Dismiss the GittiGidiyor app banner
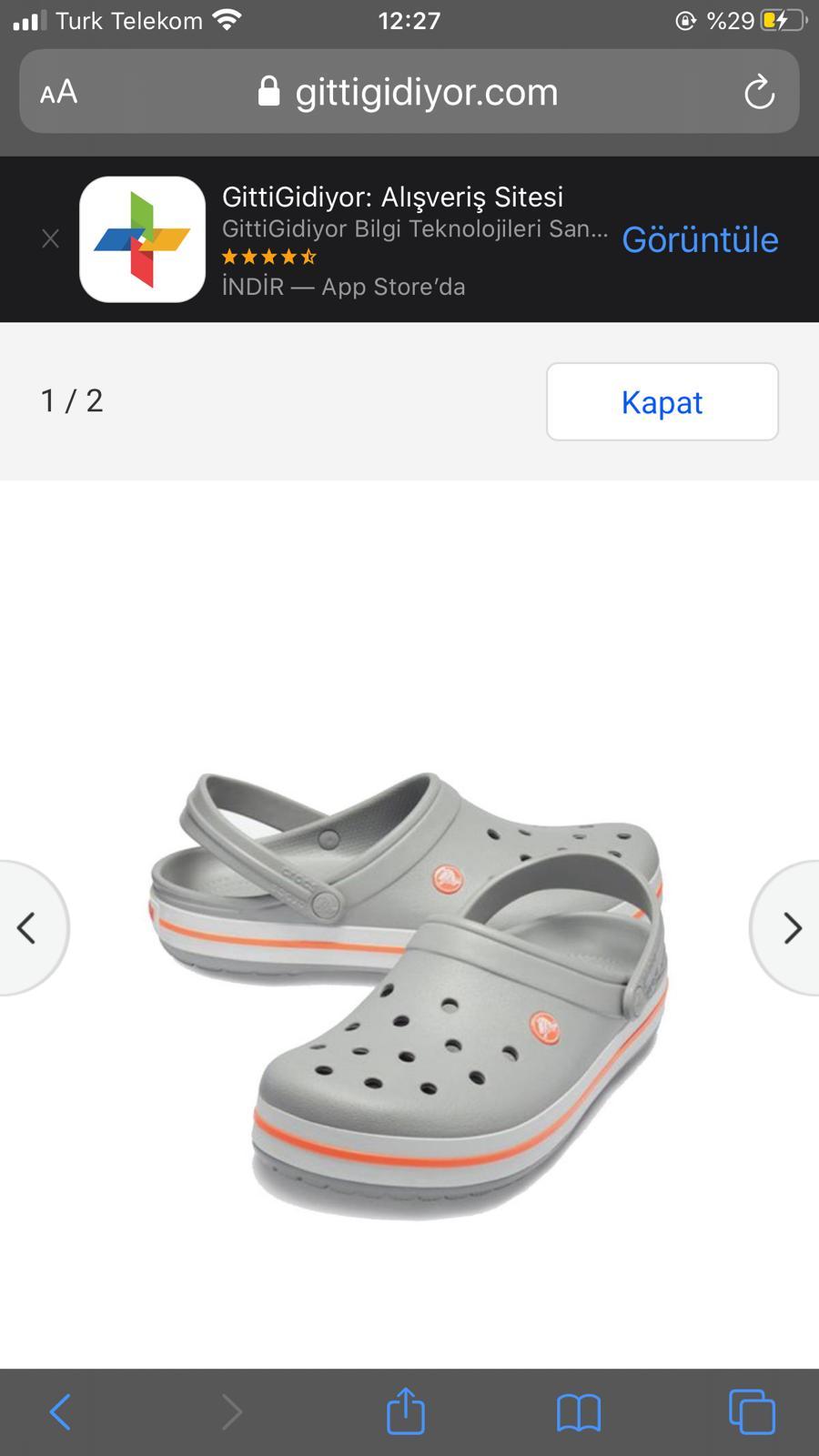Screen dimensions: 819x1456 coord(50,239)
